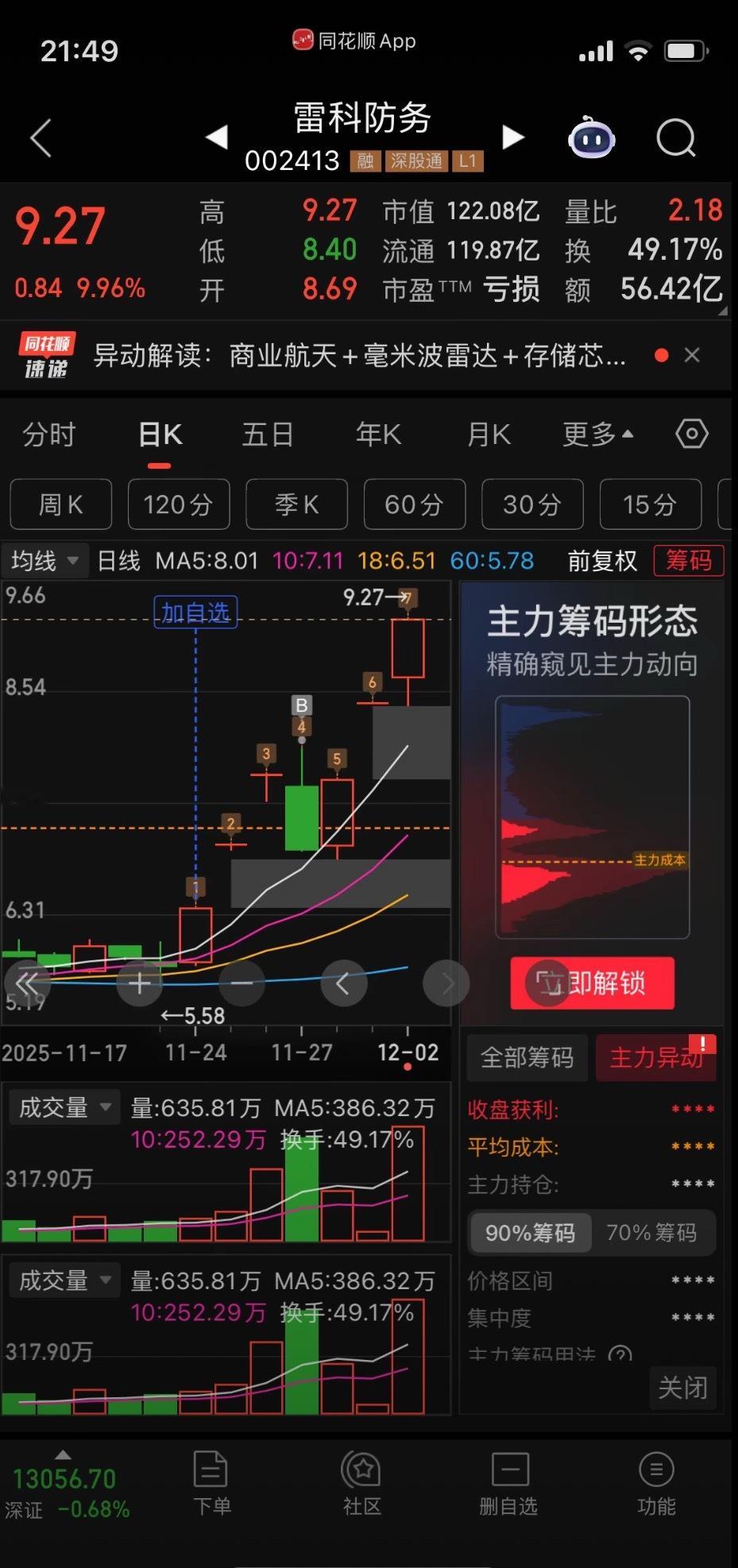Open the 社区 community icon
The image size is (738, 1568).
(x=361, y=1482)
